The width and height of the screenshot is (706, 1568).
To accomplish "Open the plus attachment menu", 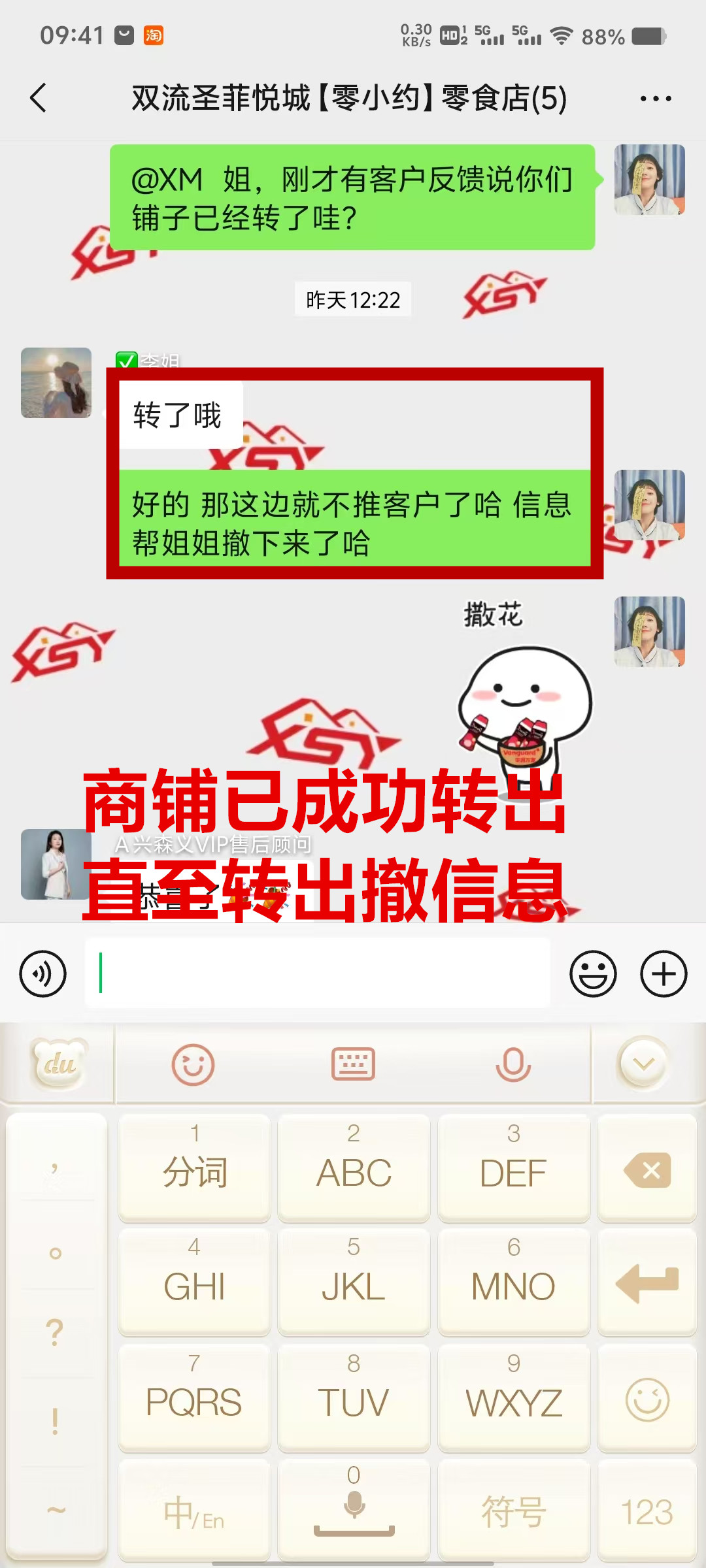I will (x=664, y=973).
